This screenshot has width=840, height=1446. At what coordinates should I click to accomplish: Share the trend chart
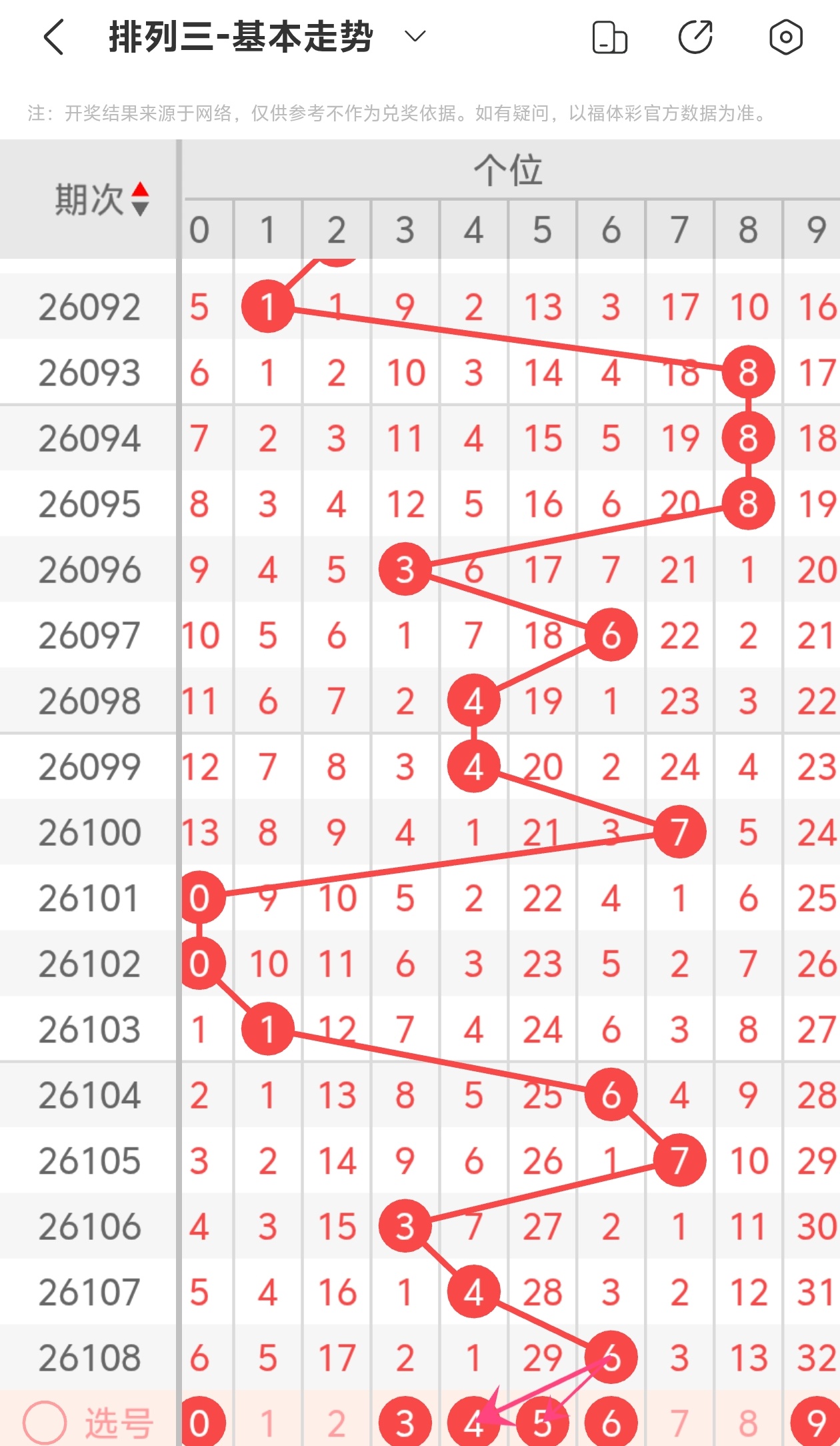[x=695, y=37]
